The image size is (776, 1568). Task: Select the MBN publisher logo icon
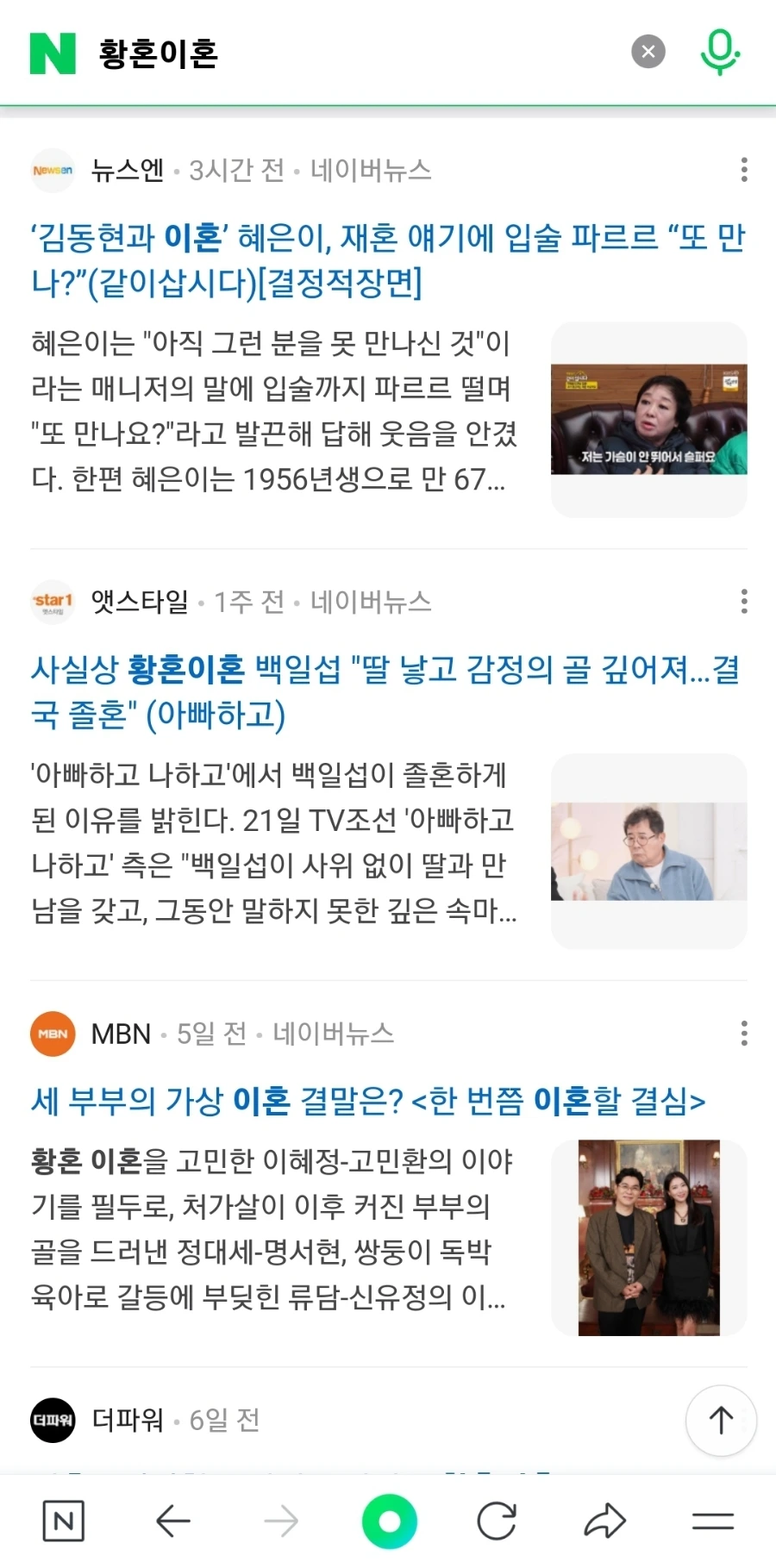[53, 1034]
